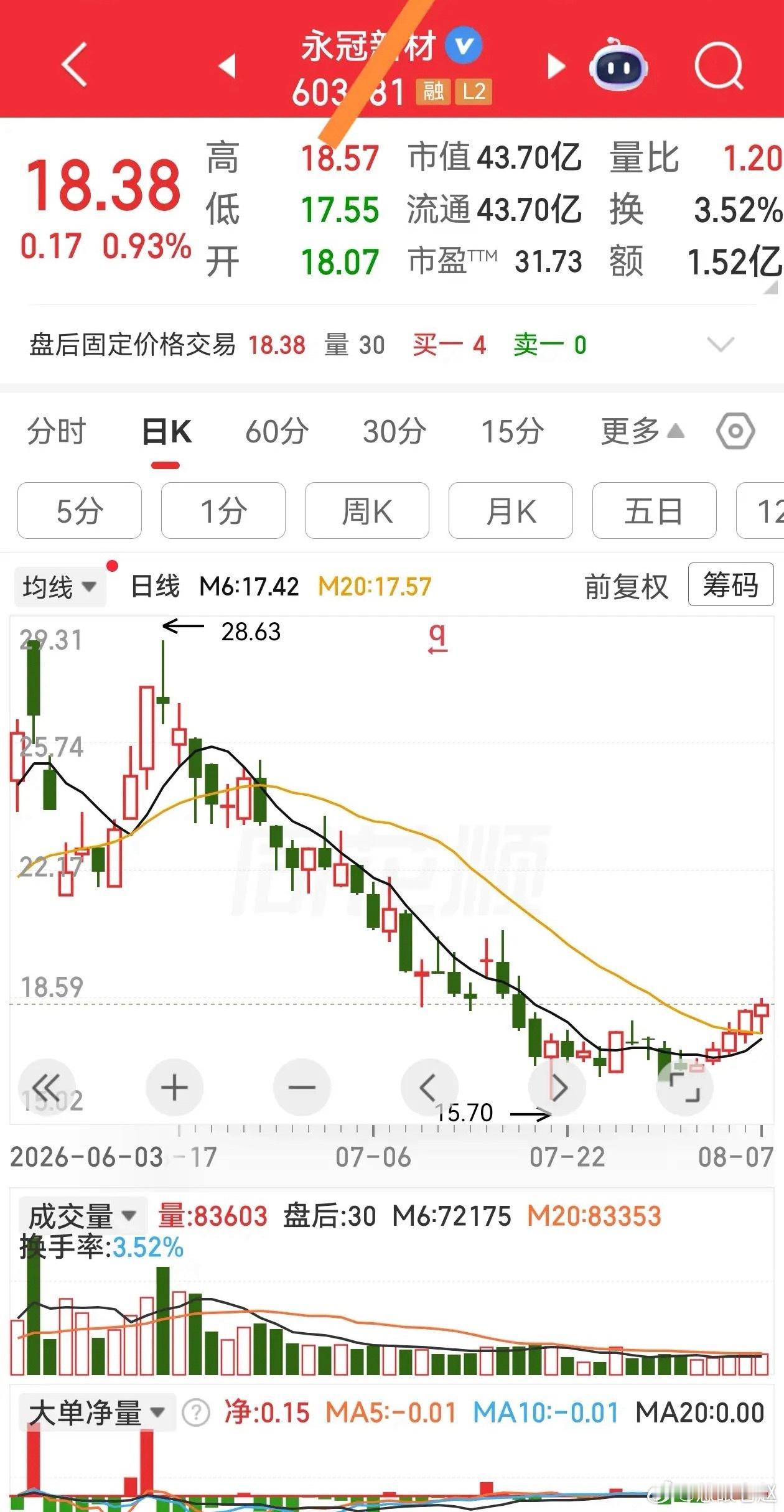The width and height of the screenshot is (784, 1512).
Task: Collapse the 更多 period menu
Action: [x=642, y=431]
